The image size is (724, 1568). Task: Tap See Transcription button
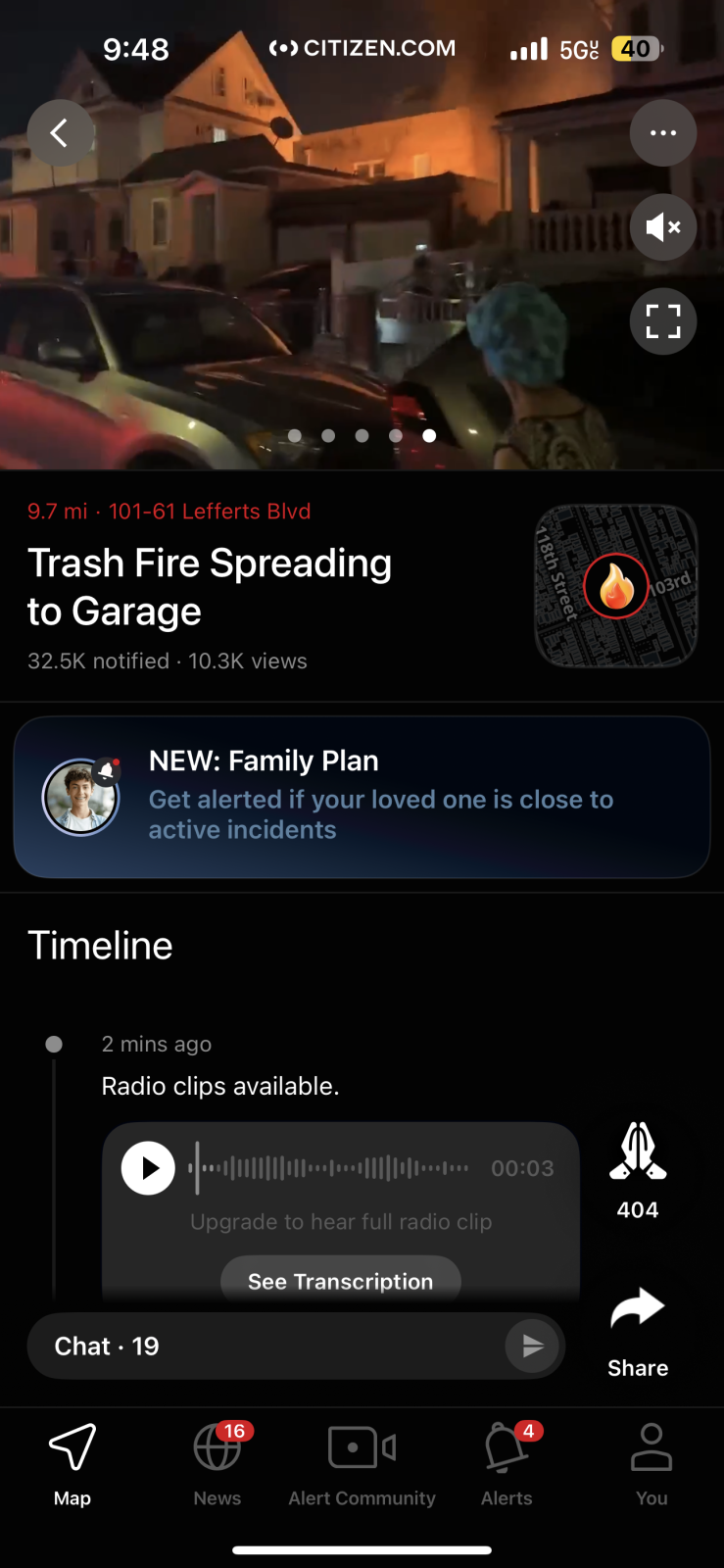(340, 1281)
